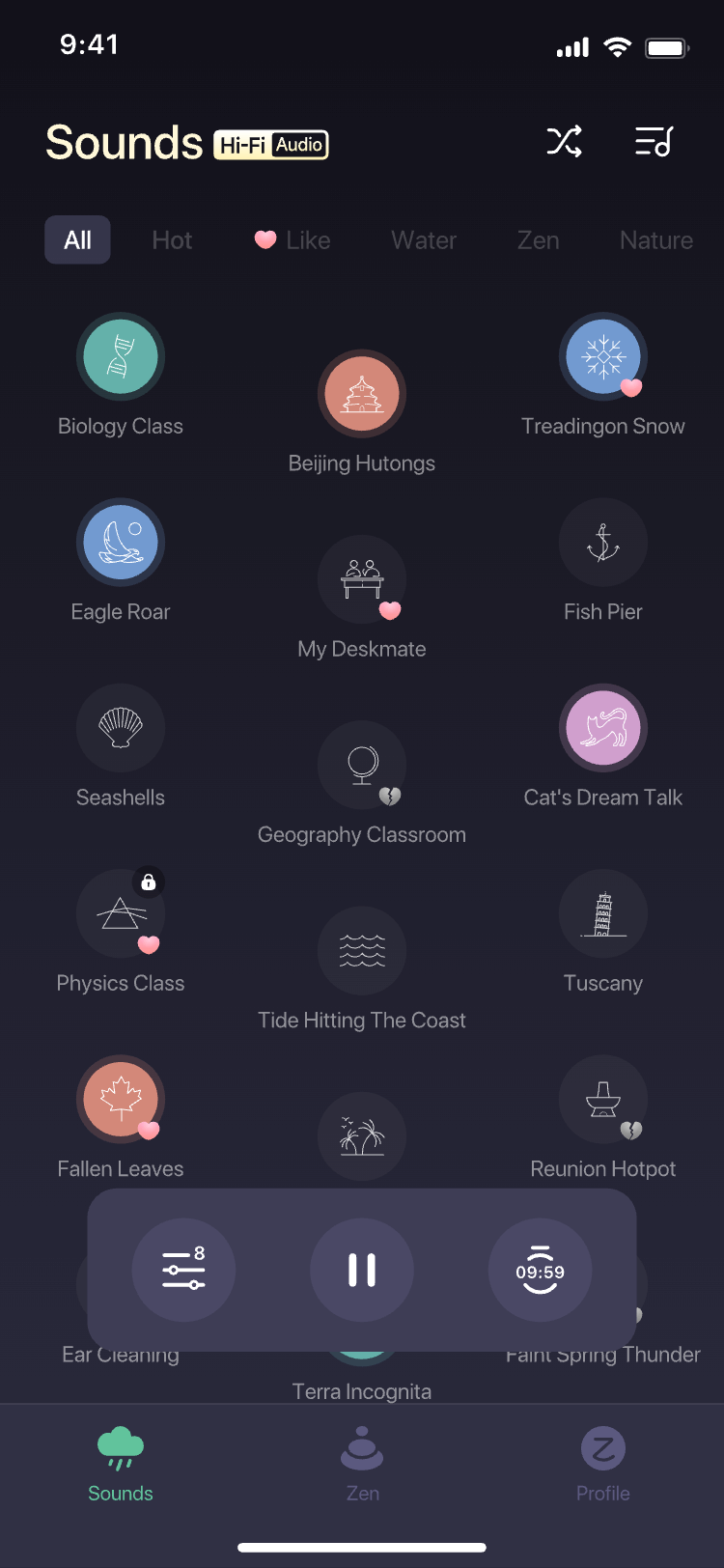Open the Seashells sound
The width and height of the screenshot is (724, 1568).
[121, 728]
